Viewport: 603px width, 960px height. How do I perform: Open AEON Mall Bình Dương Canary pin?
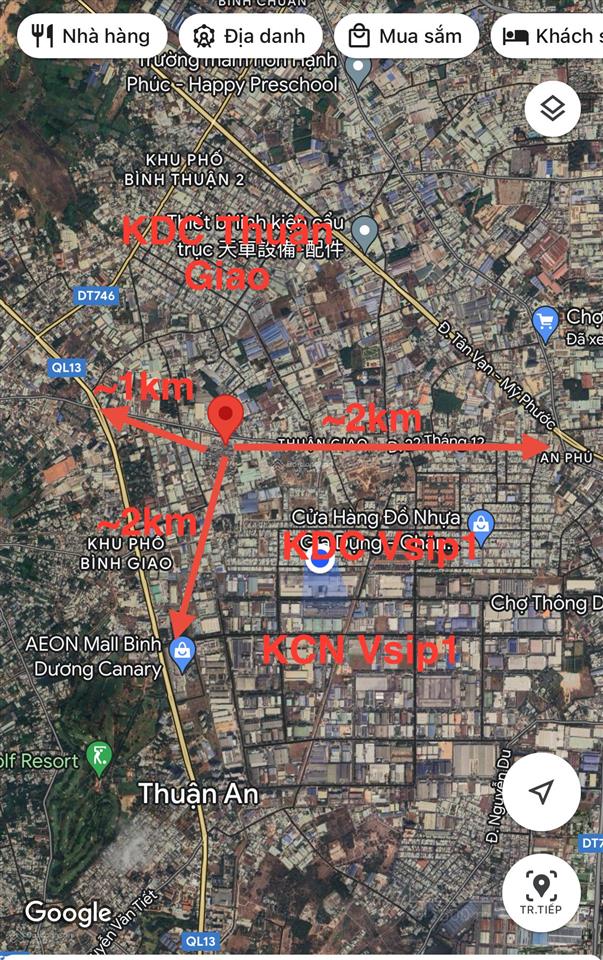[183, 654]
